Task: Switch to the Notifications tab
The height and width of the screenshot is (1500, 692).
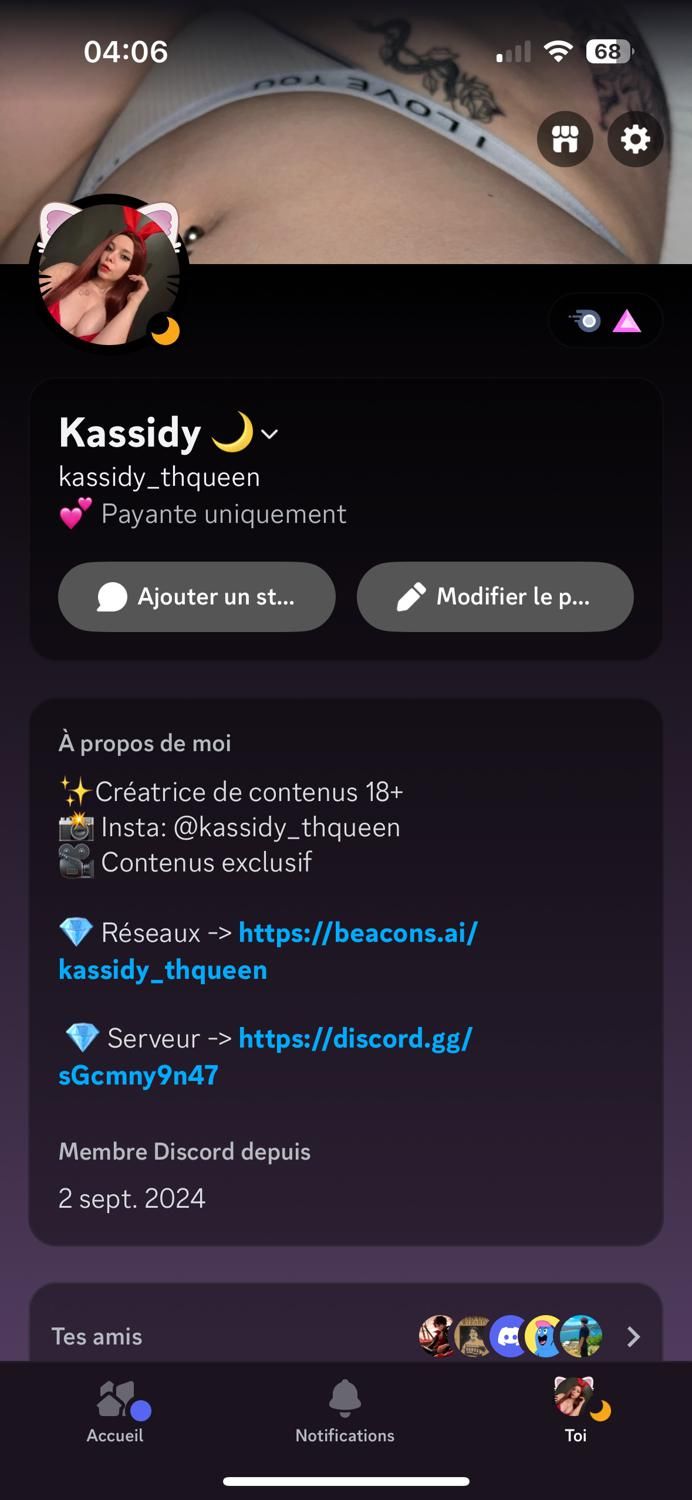Action: coord(345,1411)
